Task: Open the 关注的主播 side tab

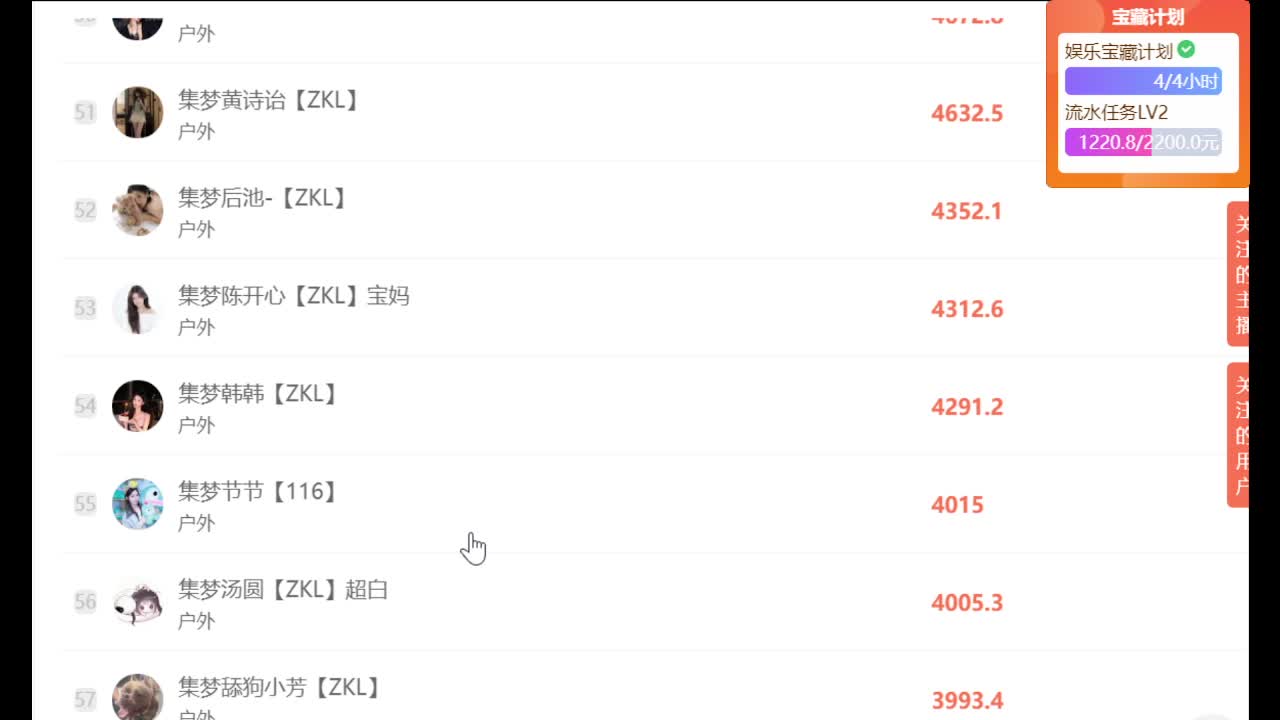Action: (x=1240, y=274)
